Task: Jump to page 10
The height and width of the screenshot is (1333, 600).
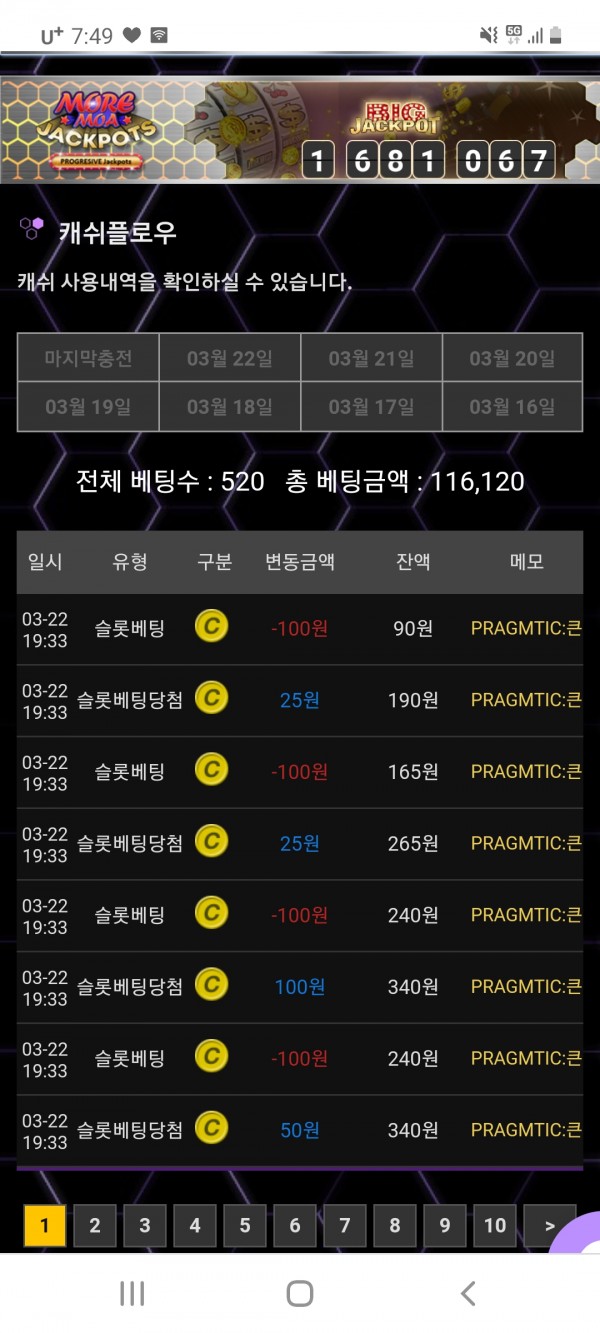Action: 495,1225
